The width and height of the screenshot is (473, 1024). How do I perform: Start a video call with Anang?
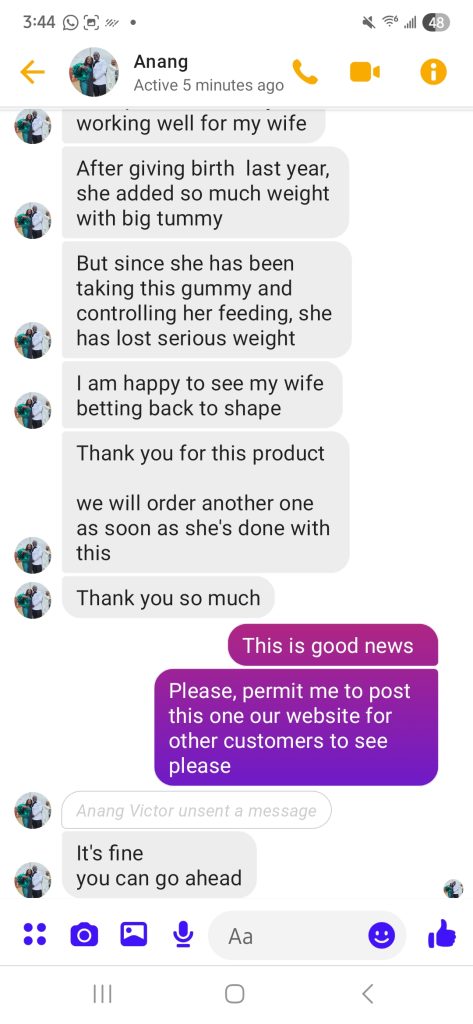tap(365, 72)
